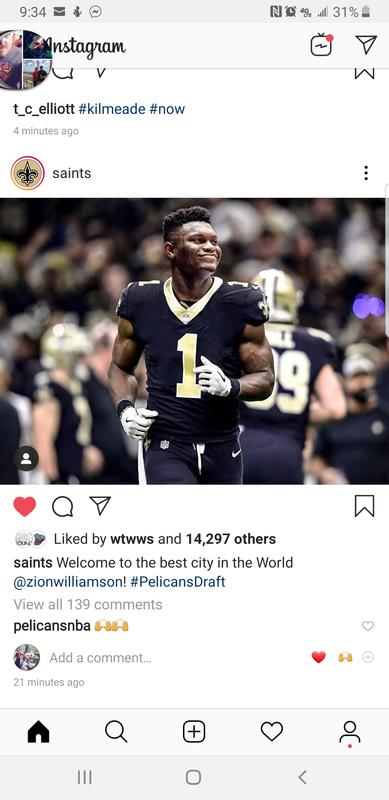Switch to the Activity heart tab

tap(272, 732)
